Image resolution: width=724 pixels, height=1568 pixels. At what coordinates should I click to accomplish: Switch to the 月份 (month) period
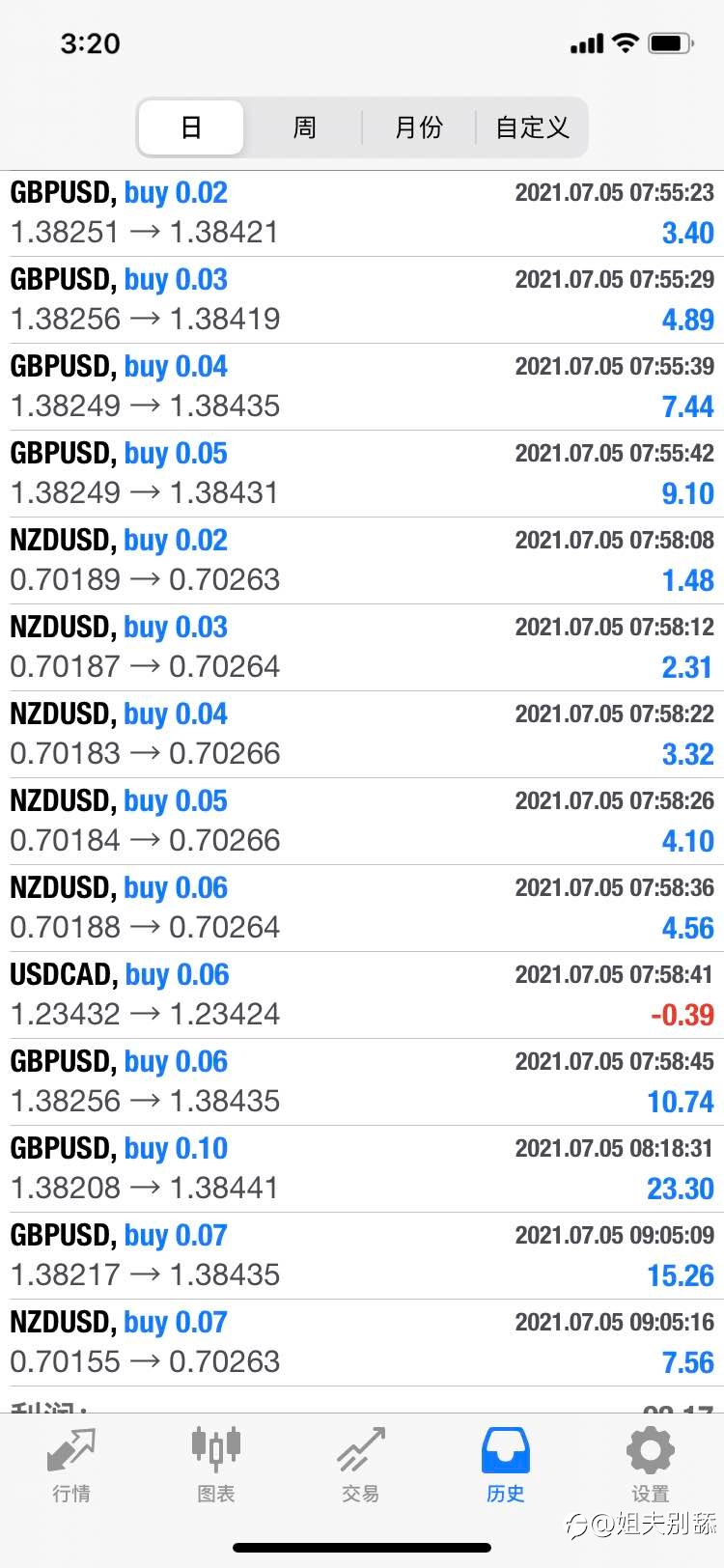tap(419, 127)
